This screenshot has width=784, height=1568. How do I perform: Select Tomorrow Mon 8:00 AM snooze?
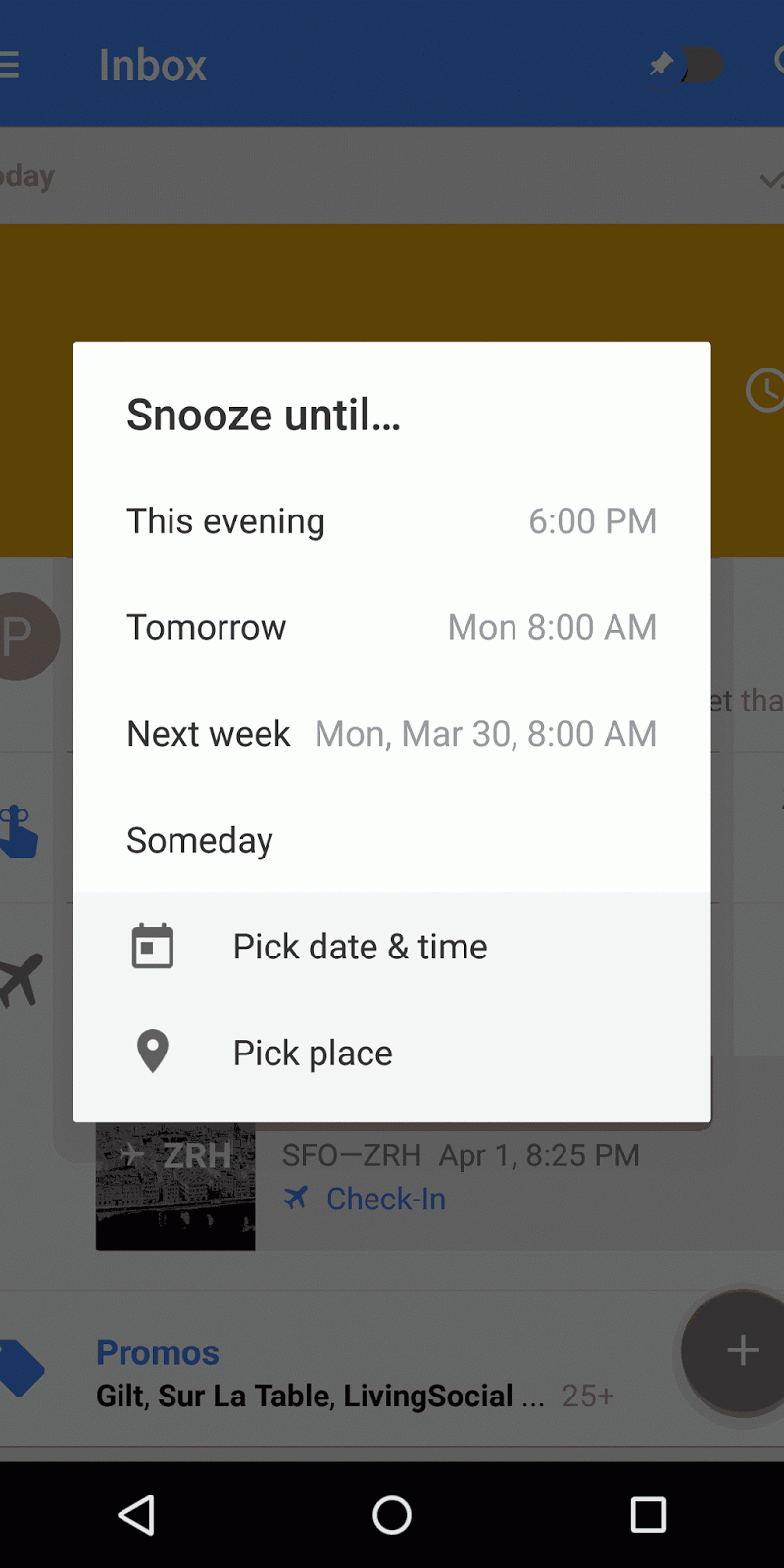(391, 627)
